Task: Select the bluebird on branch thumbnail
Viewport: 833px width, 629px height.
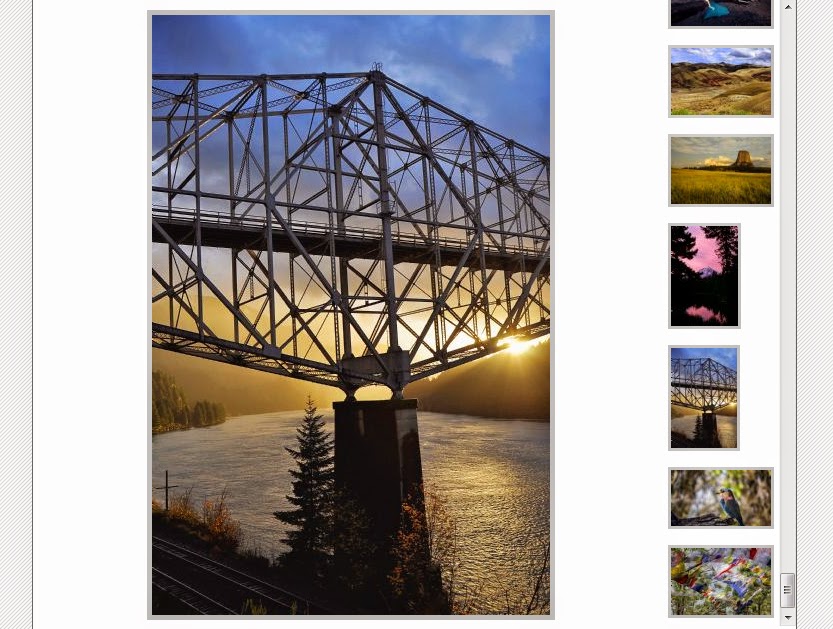Action: 720,498
